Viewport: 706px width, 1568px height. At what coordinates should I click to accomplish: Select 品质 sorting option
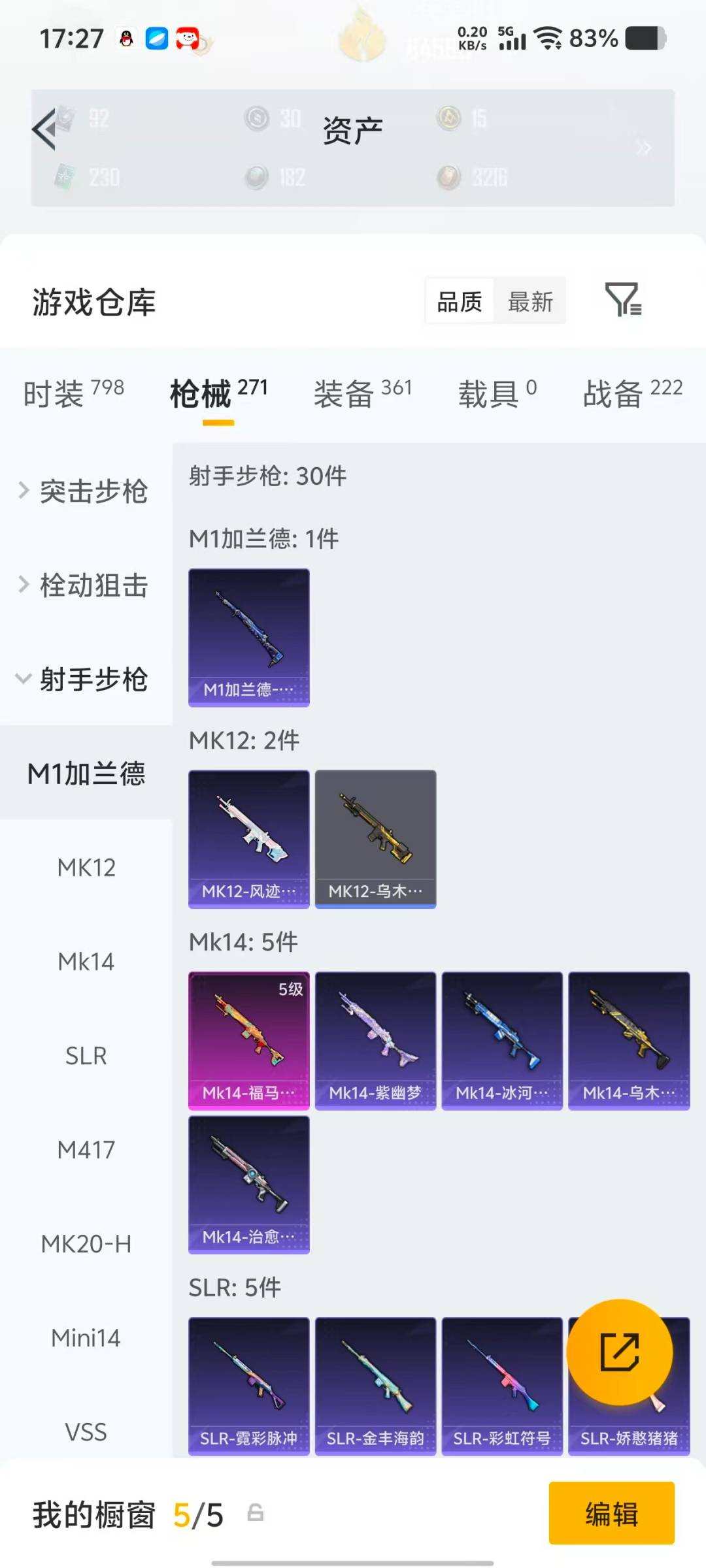point(460,302)
